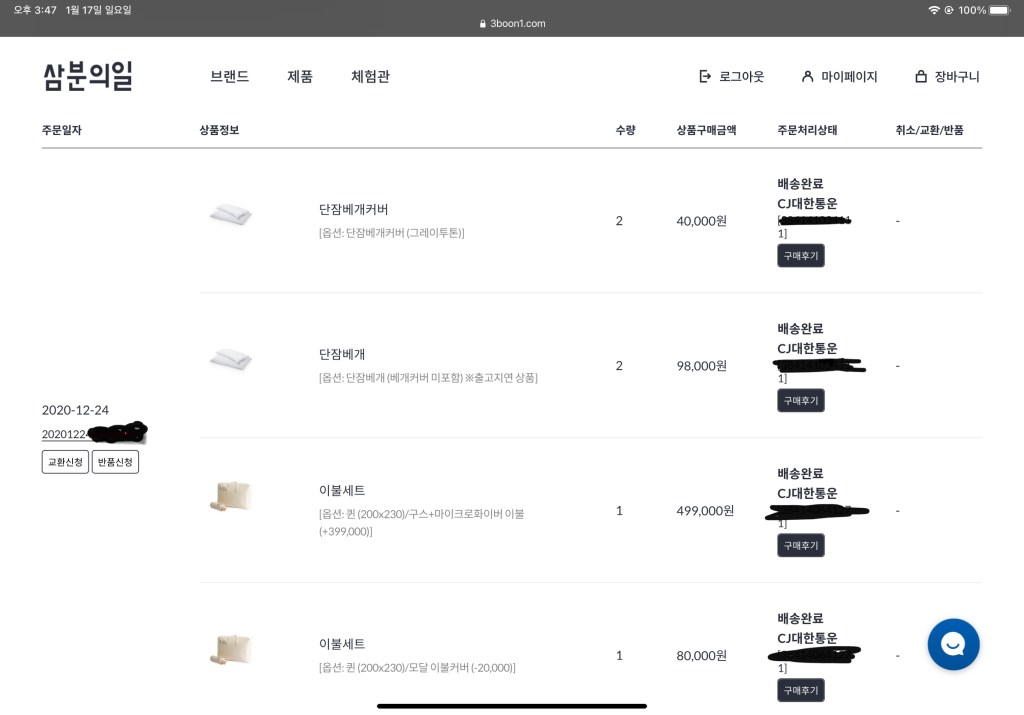Write 구매후기 for 단잠베개

(801, 401)
